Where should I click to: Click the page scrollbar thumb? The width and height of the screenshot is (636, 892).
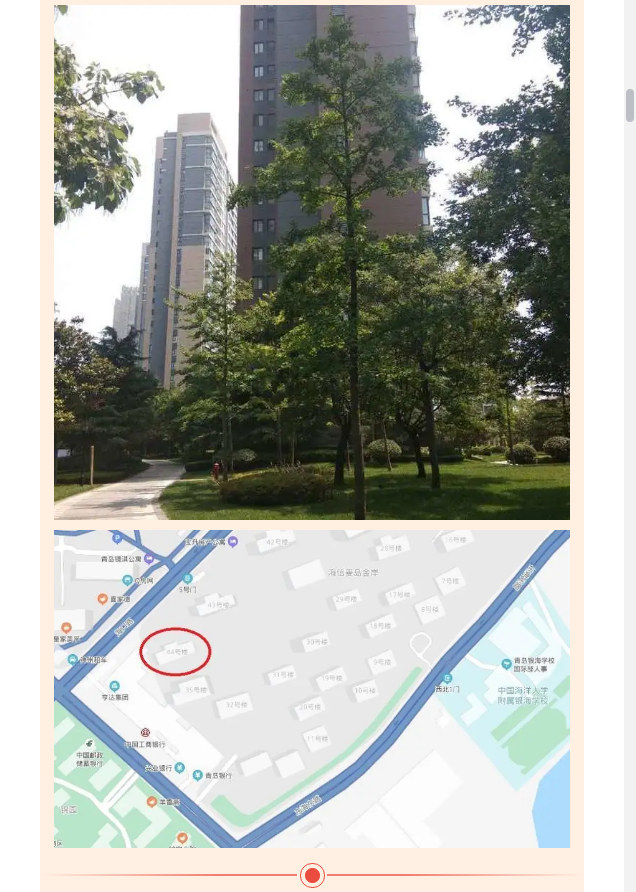(630, 104)
